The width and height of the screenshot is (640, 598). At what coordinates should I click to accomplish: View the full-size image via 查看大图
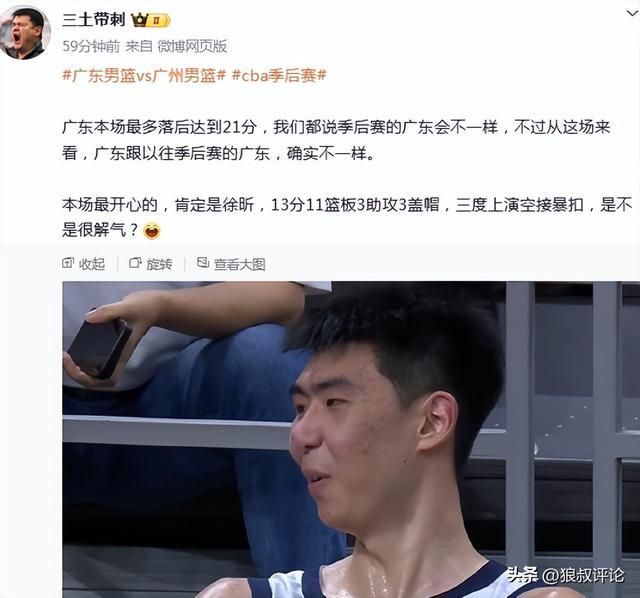231,264
